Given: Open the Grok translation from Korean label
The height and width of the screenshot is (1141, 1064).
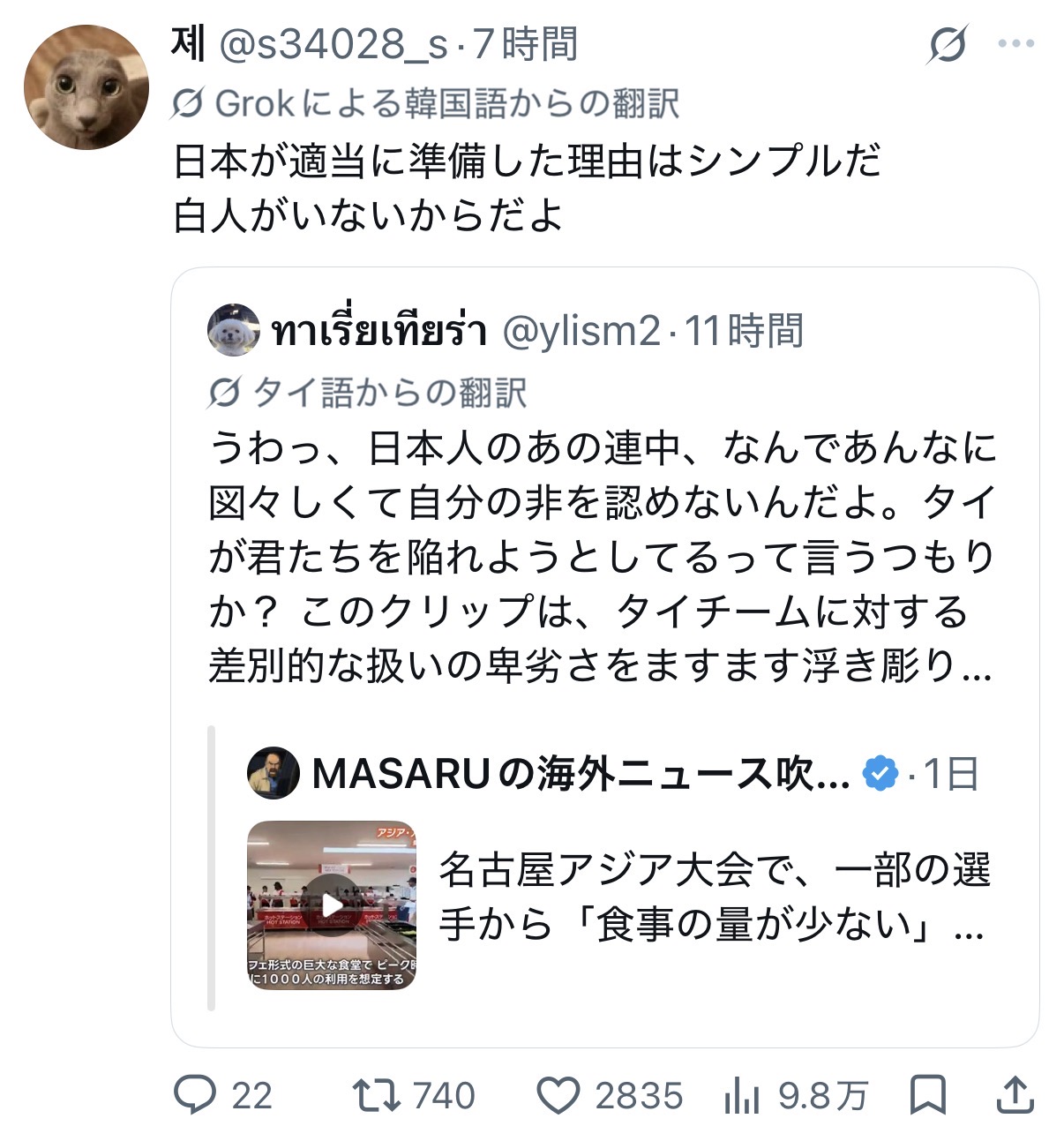Looking at the screenshot, I should click(x=426, y=104).
